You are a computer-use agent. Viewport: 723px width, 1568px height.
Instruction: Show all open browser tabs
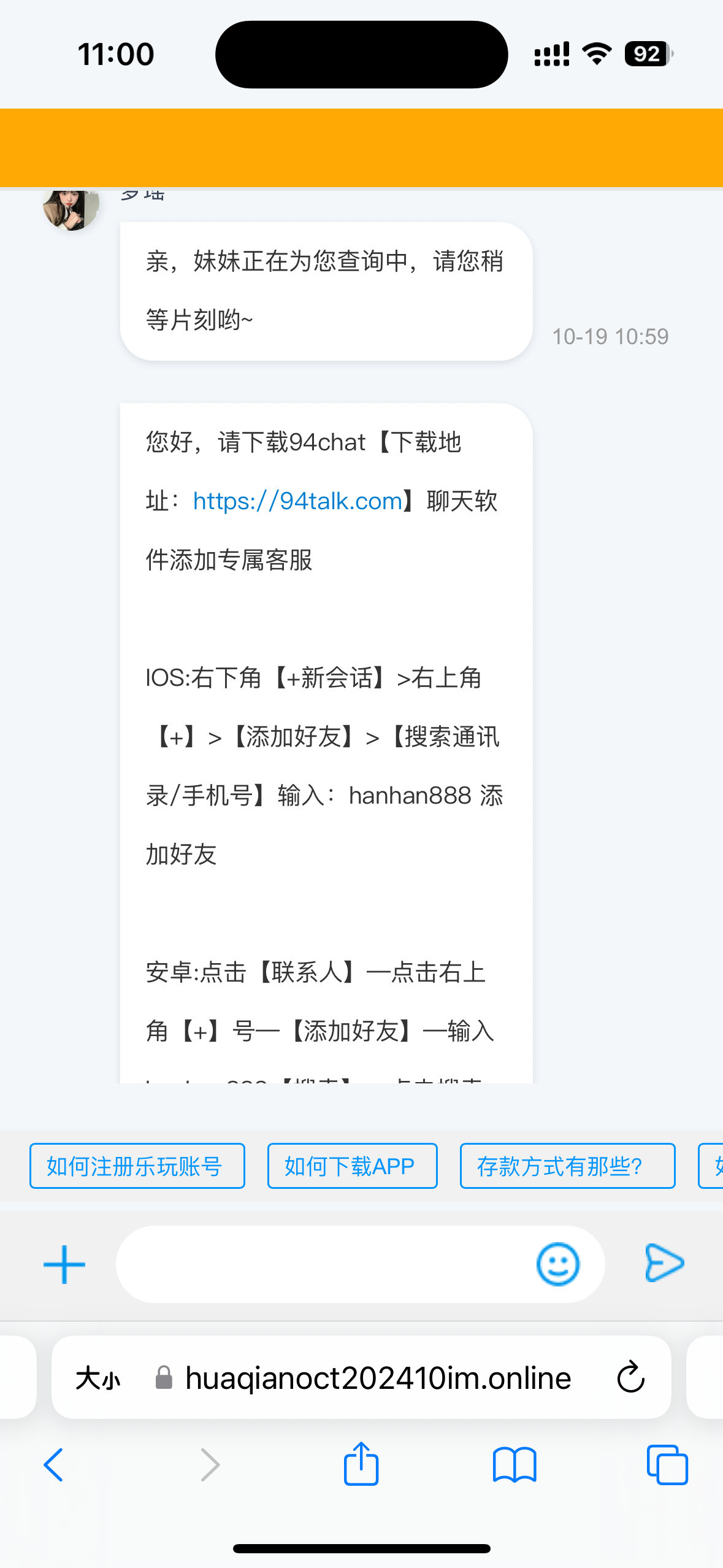pyautogui.click(x=667, y=1464)
